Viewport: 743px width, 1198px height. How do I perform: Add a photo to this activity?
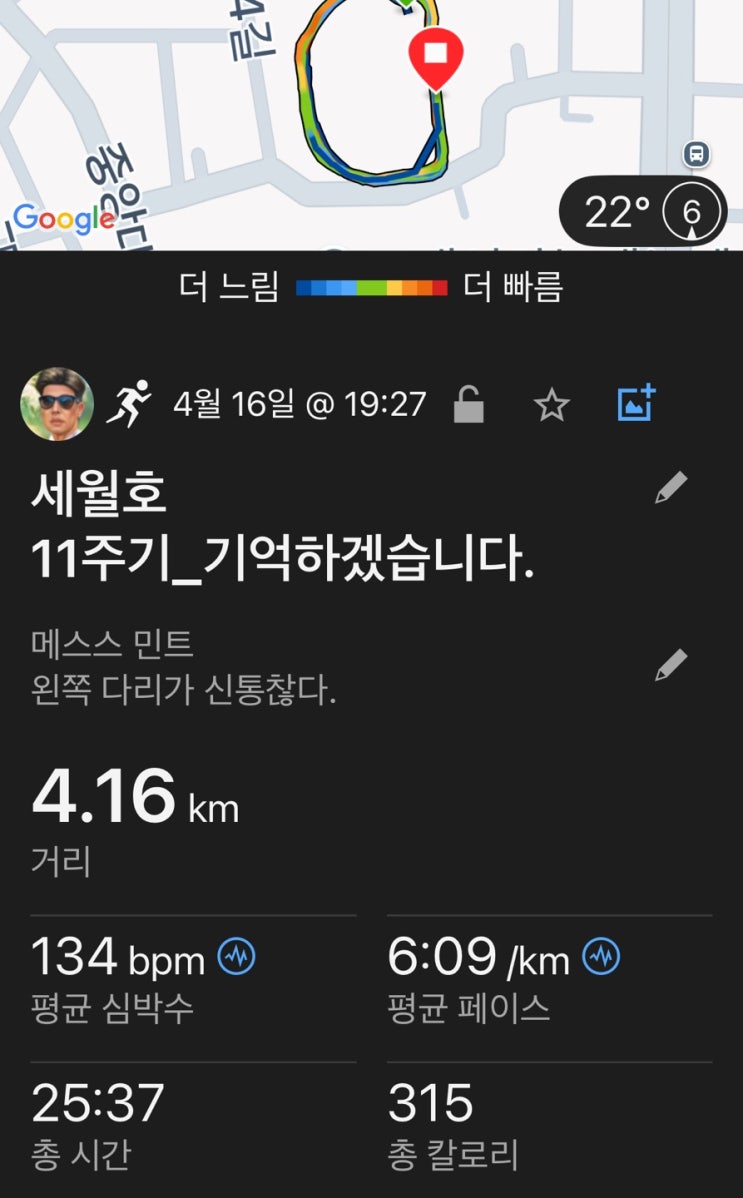(636, 403)
